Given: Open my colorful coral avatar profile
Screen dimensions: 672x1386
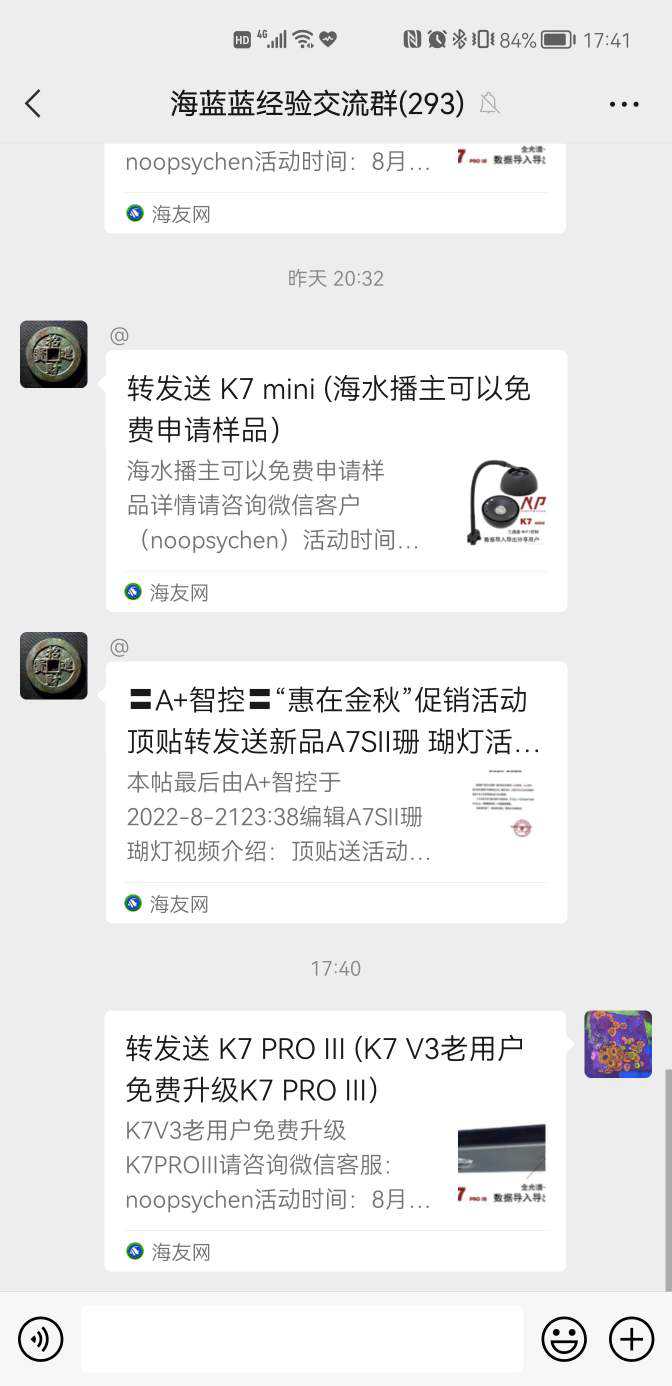Looking at the screenshot, I should 618,1044.
